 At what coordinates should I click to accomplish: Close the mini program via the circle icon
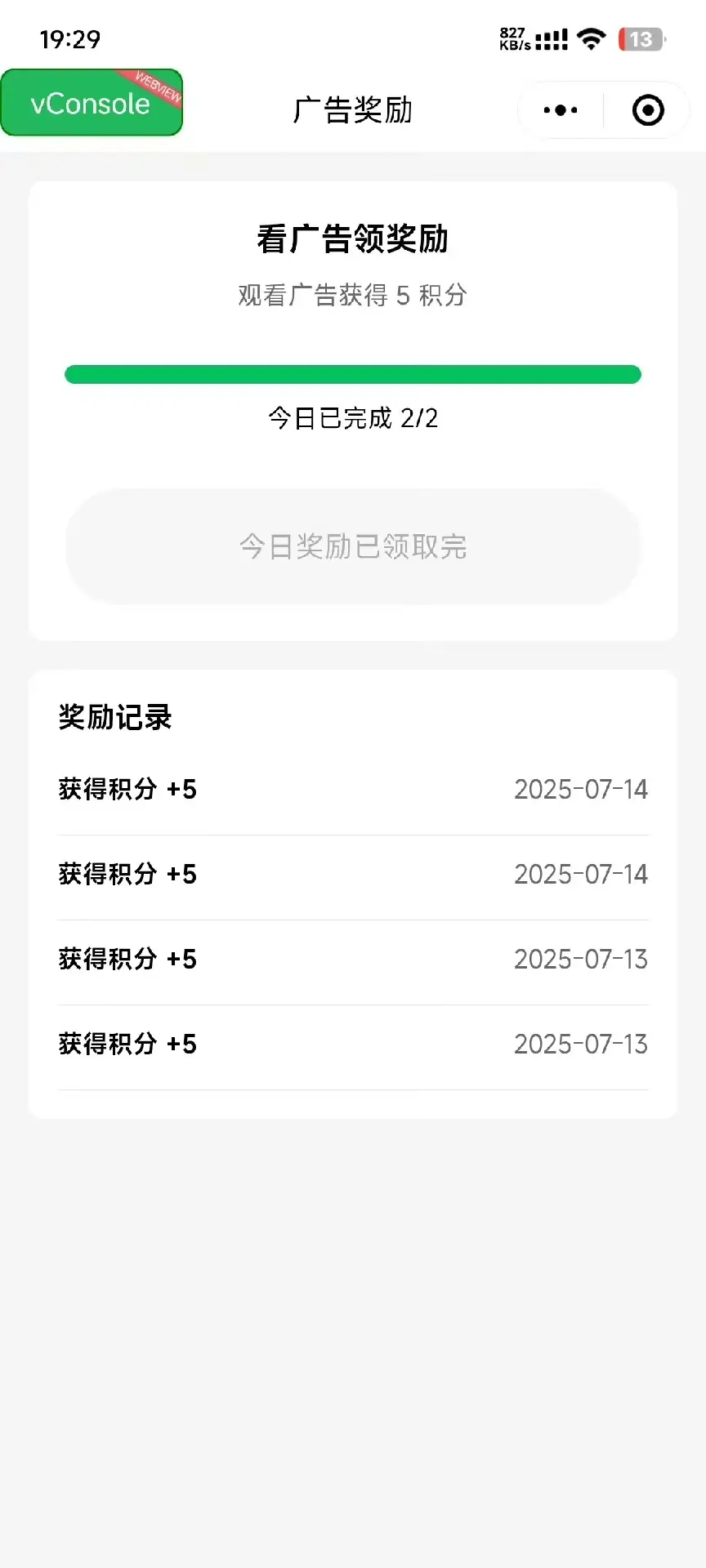click(x=648, y=110)
